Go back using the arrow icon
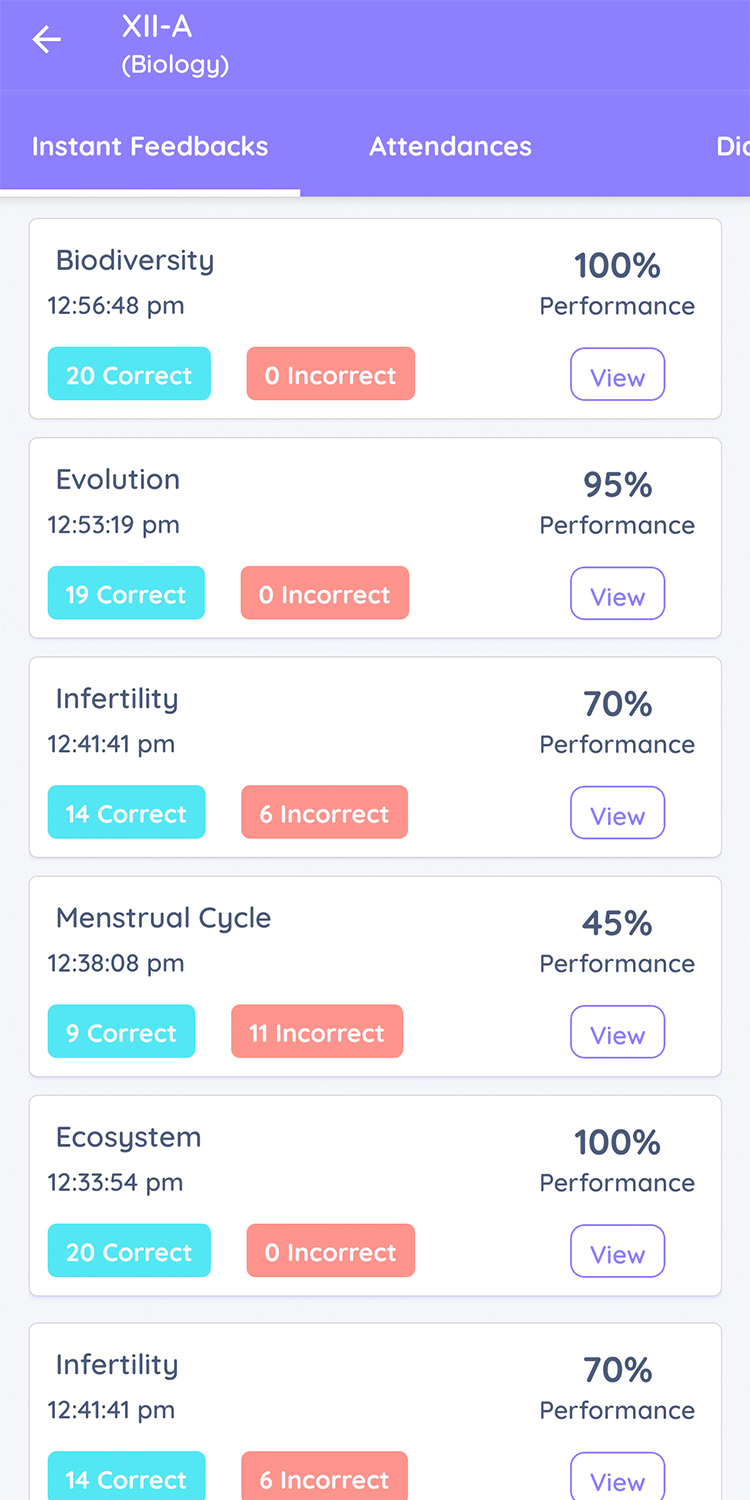The height and width of the screenshot is (1500, 750). 47,40
